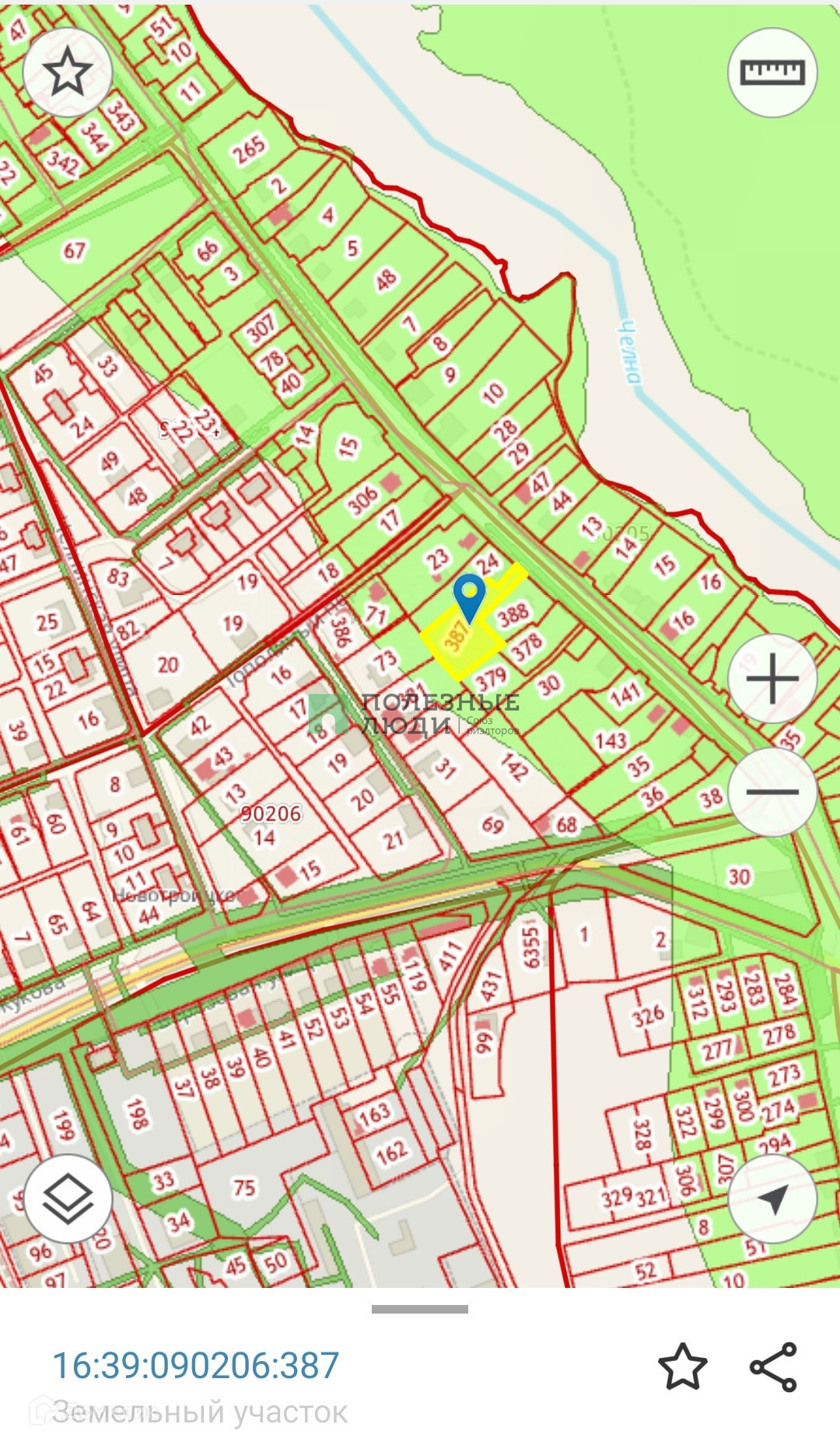Viewport: 840px width, 1445px height.
Task: Open the ruler measurement tool
Action: tap(772, 72)
